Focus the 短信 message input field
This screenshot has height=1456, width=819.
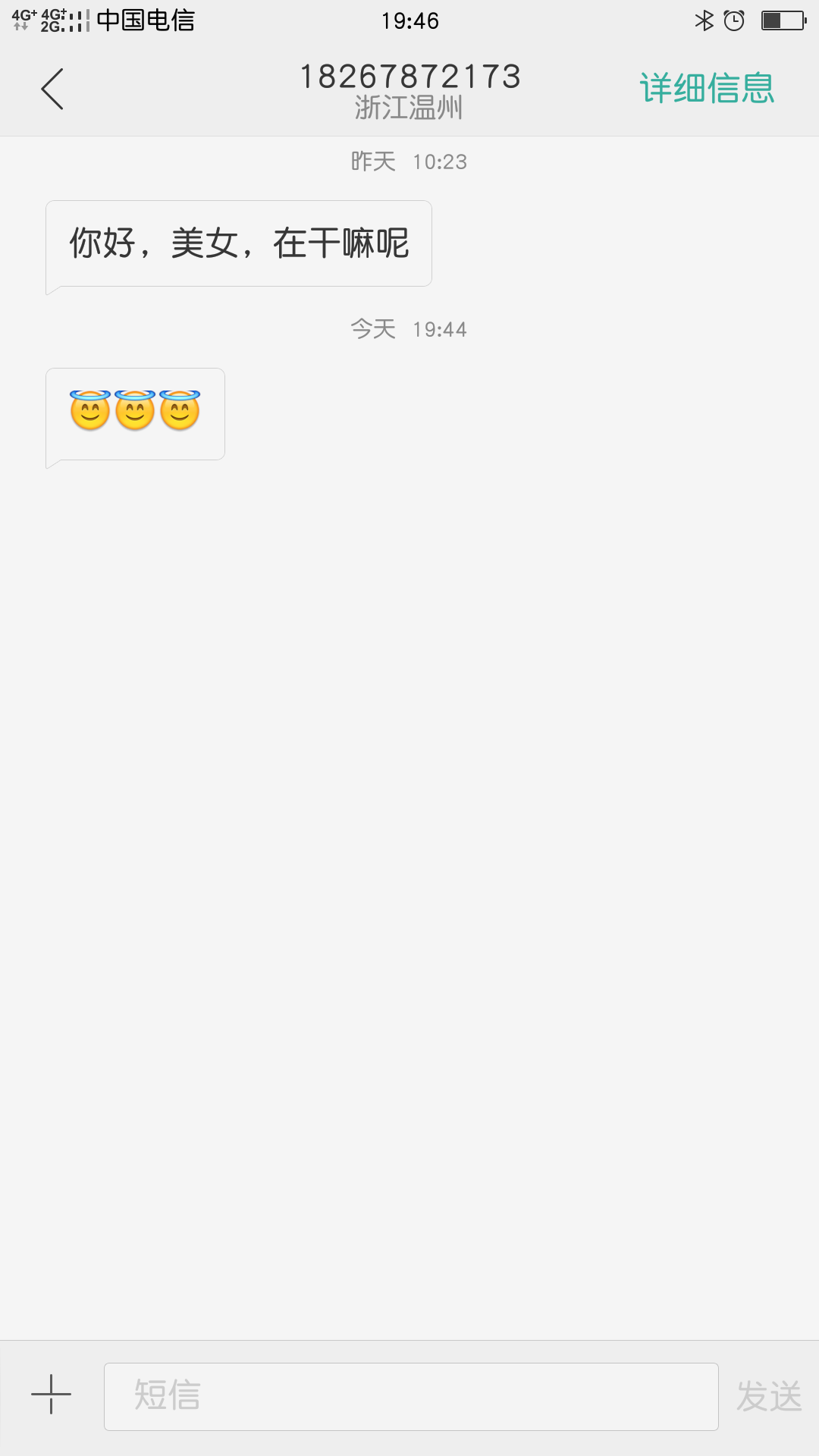[x=410, y=1396]
